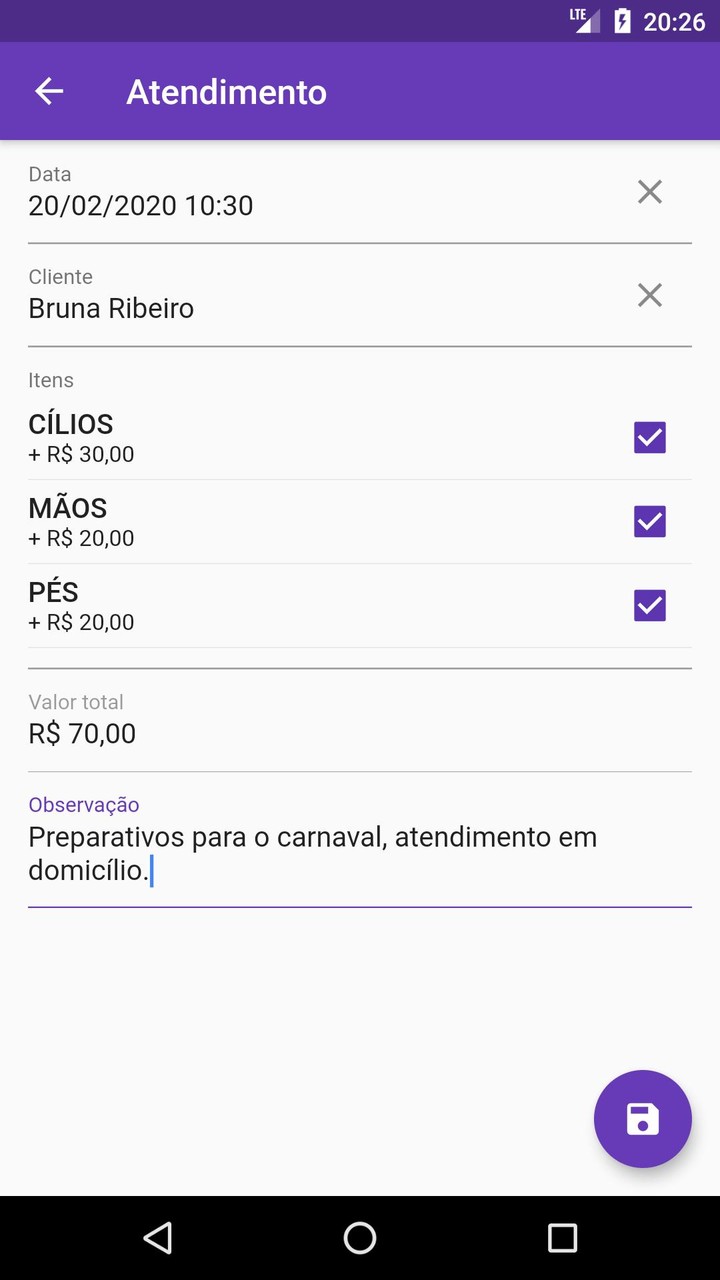
Task: Select the Valor total amount R$ 70,00
Action: pyautogui.click(x=81, y=733)
